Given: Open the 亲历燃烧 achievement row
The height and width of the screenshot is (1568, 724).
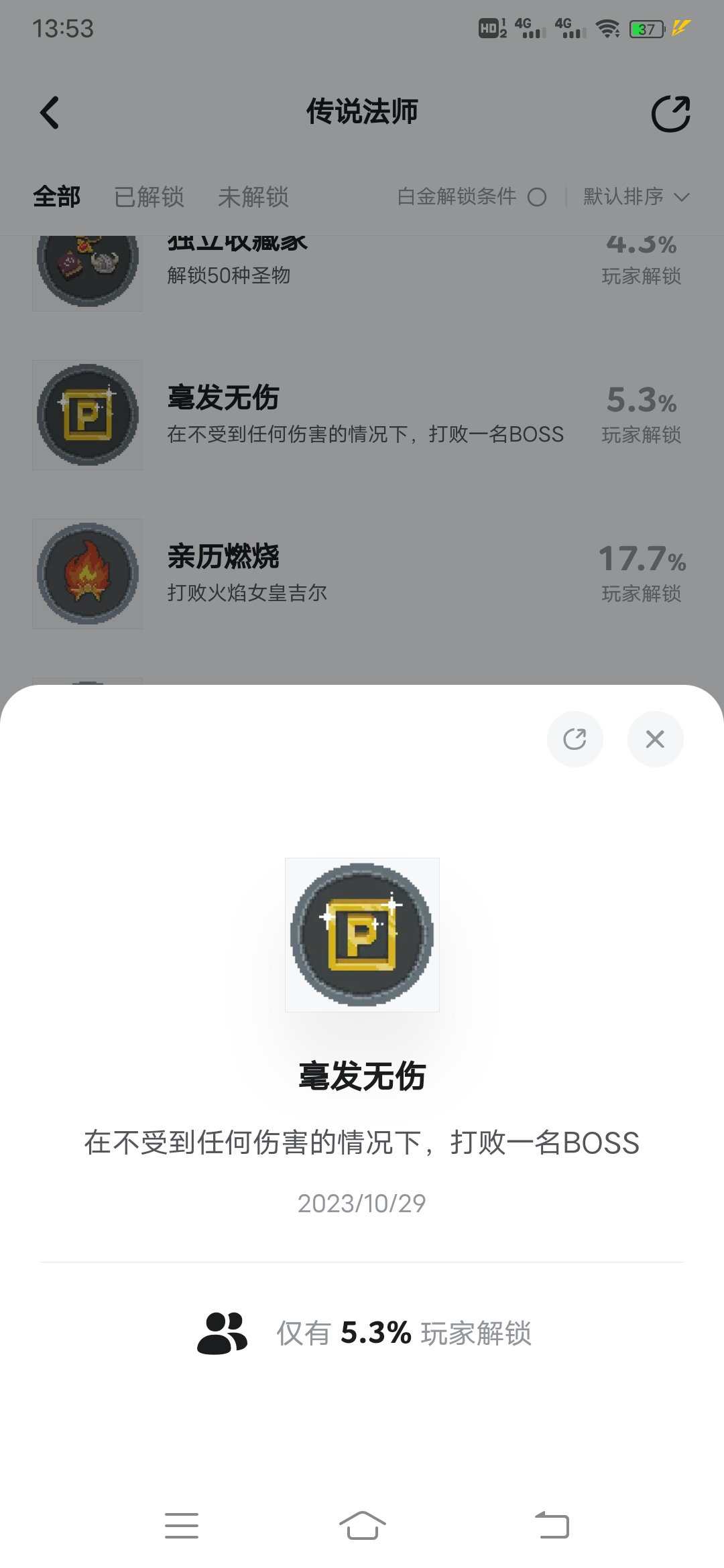Looking at the screenshot, I should click(362, 574).
